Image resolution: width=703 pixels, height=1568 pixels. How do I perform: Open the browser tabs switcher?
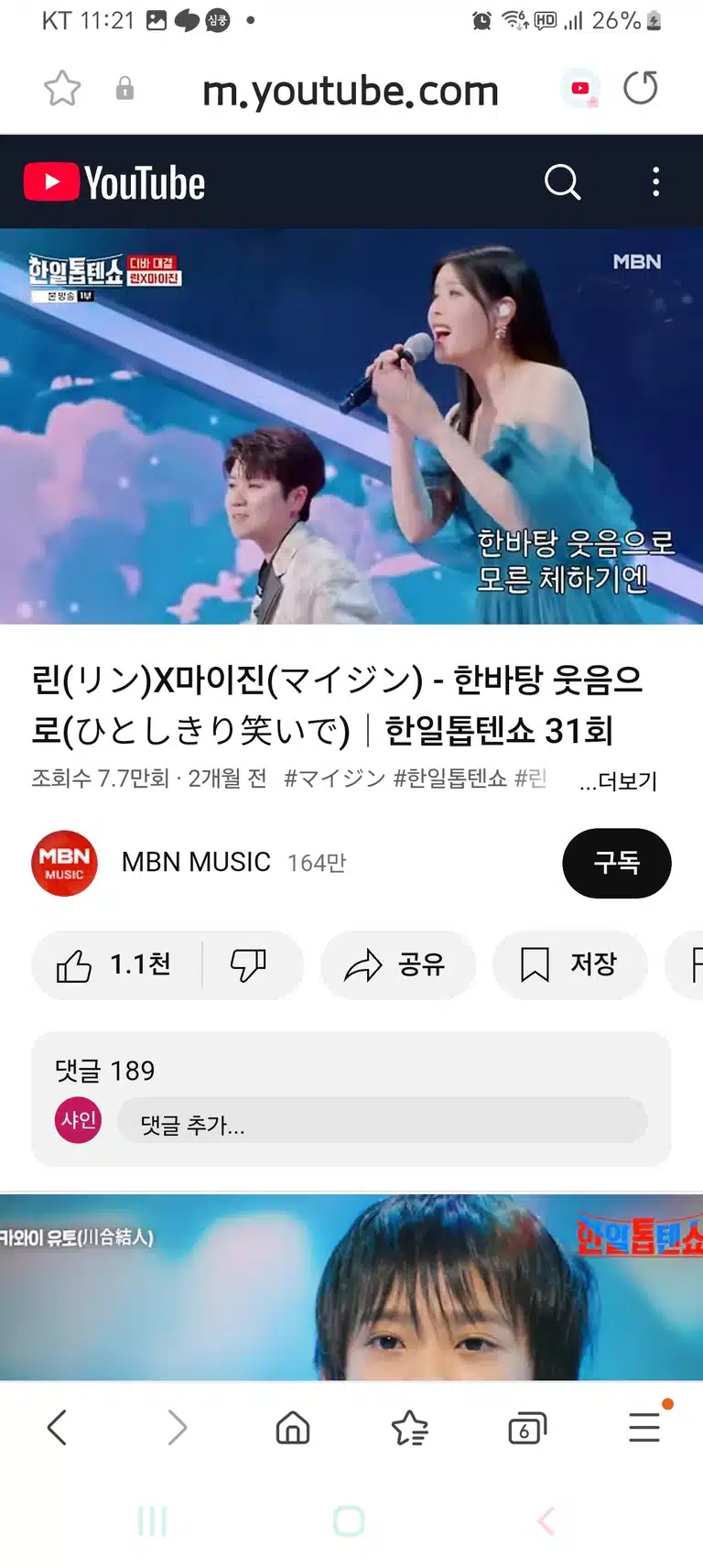tap(526, 1427)
